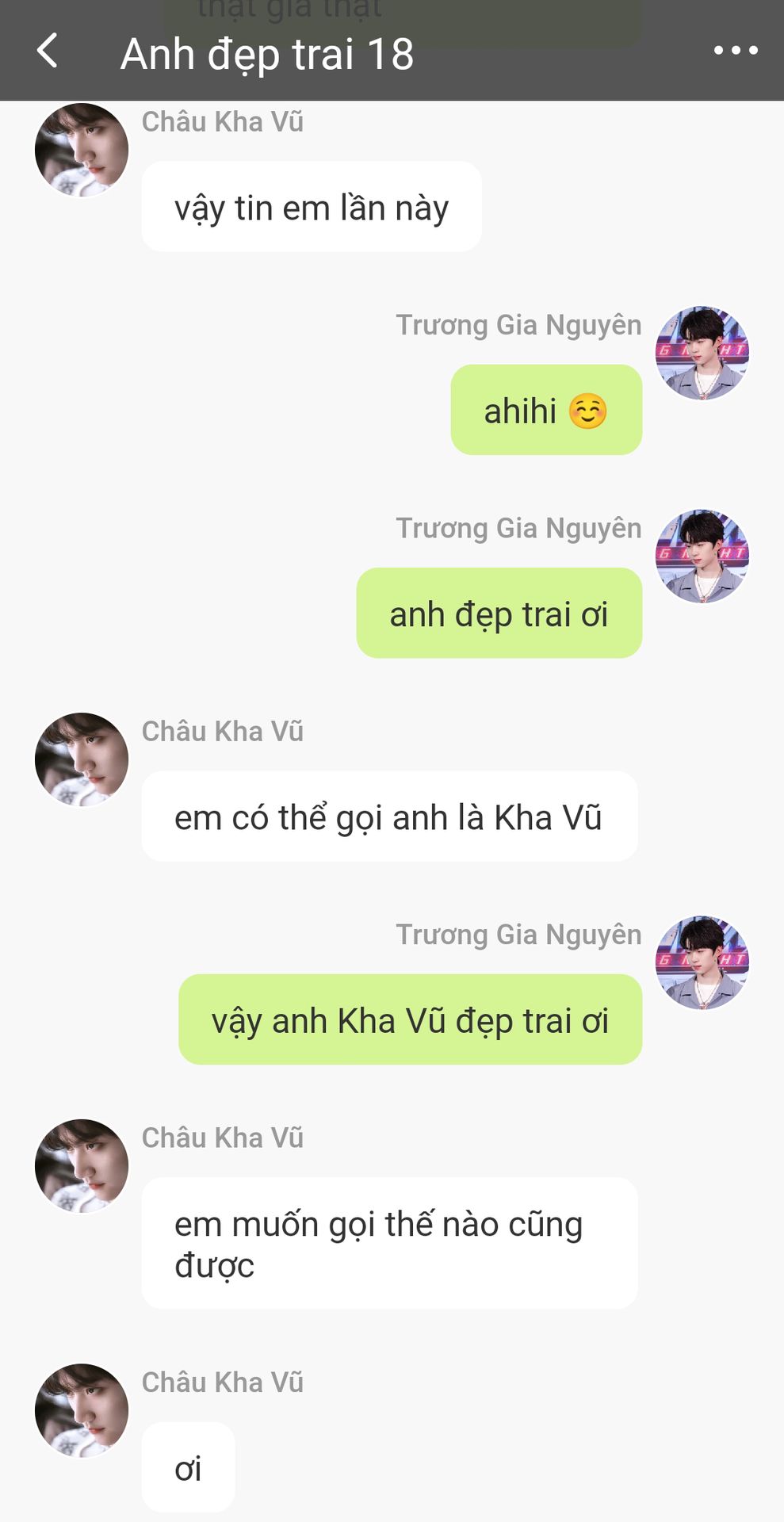Go back using the top-left arrow
The height and width of the screenshot is (1522, 784).
[x=48, y=52]
